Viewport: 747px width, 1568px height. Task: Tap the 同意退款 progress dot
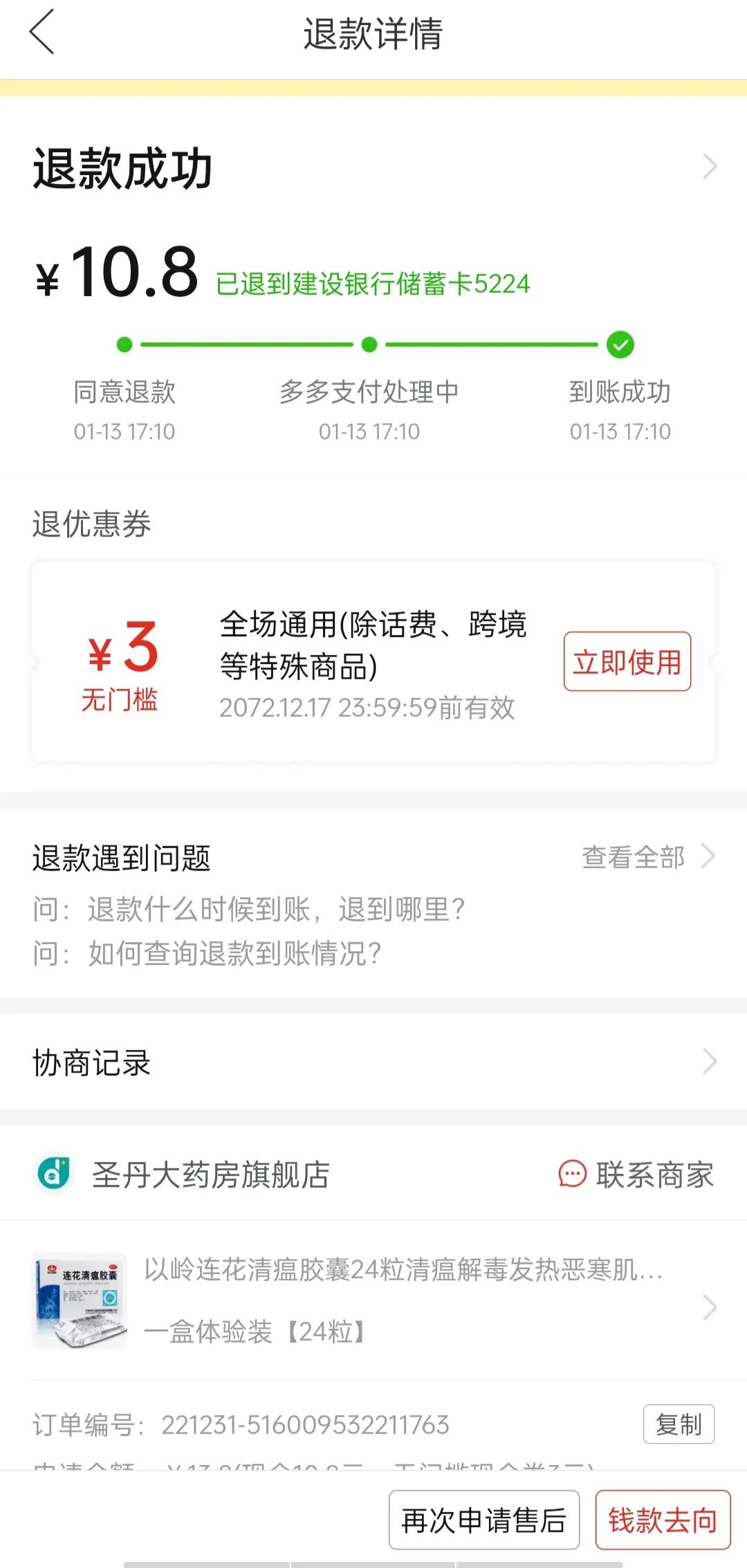[x=124, y=344]
